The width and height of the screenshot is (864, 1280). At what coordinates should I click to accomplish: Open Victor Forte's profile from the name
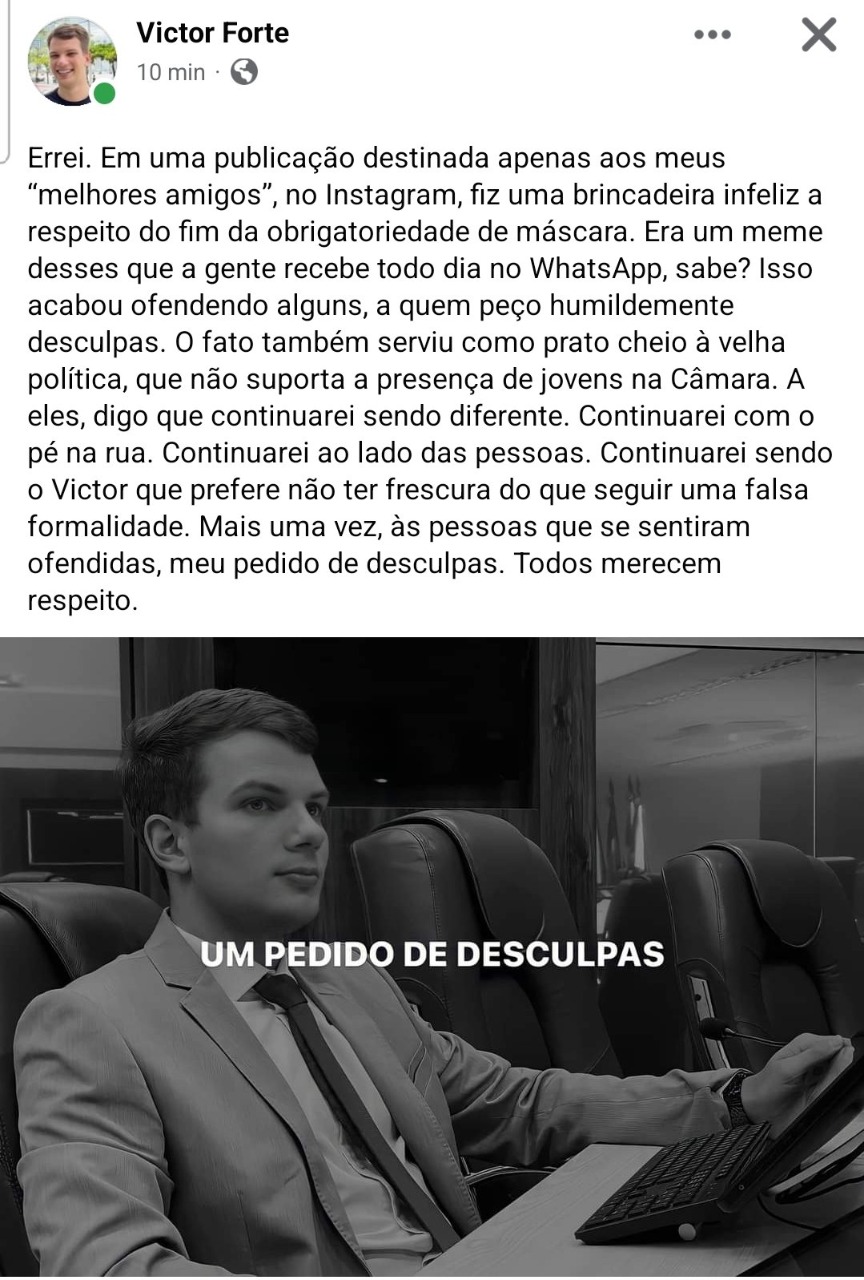[x=212, y=33]
